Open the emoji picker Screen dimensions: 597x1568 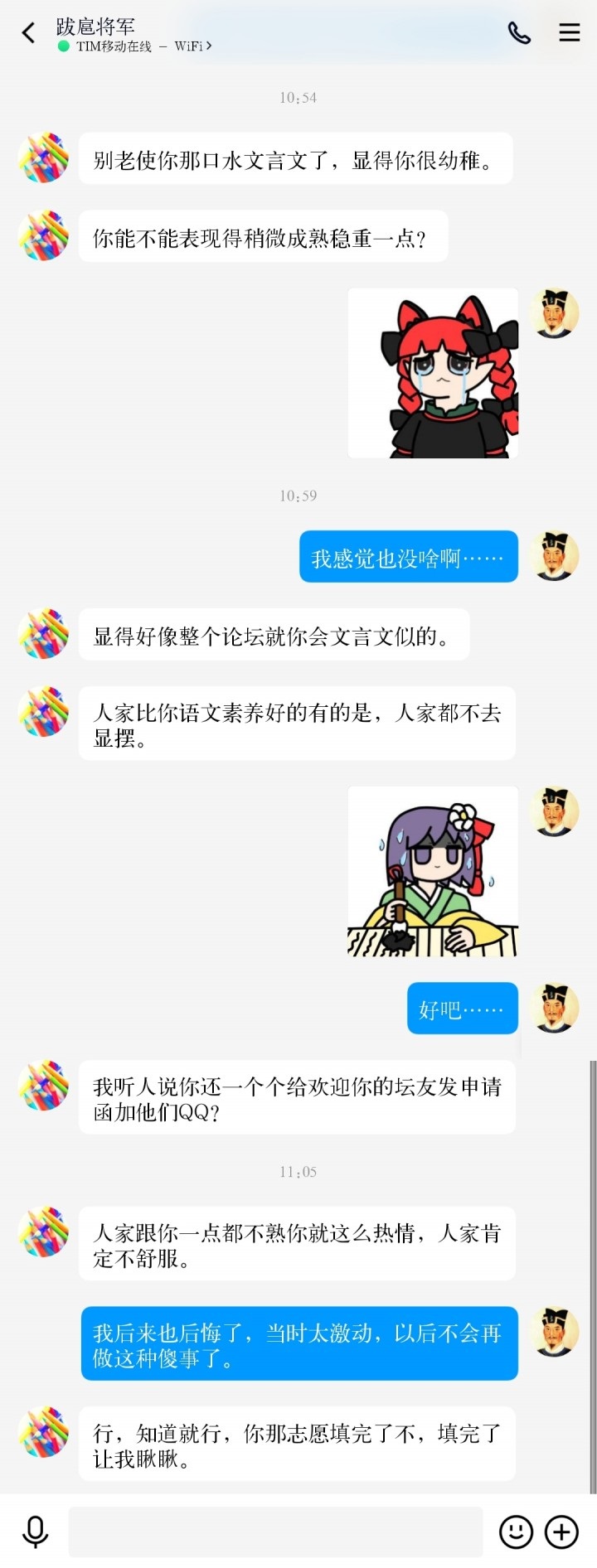click(x=517, y=1532)
